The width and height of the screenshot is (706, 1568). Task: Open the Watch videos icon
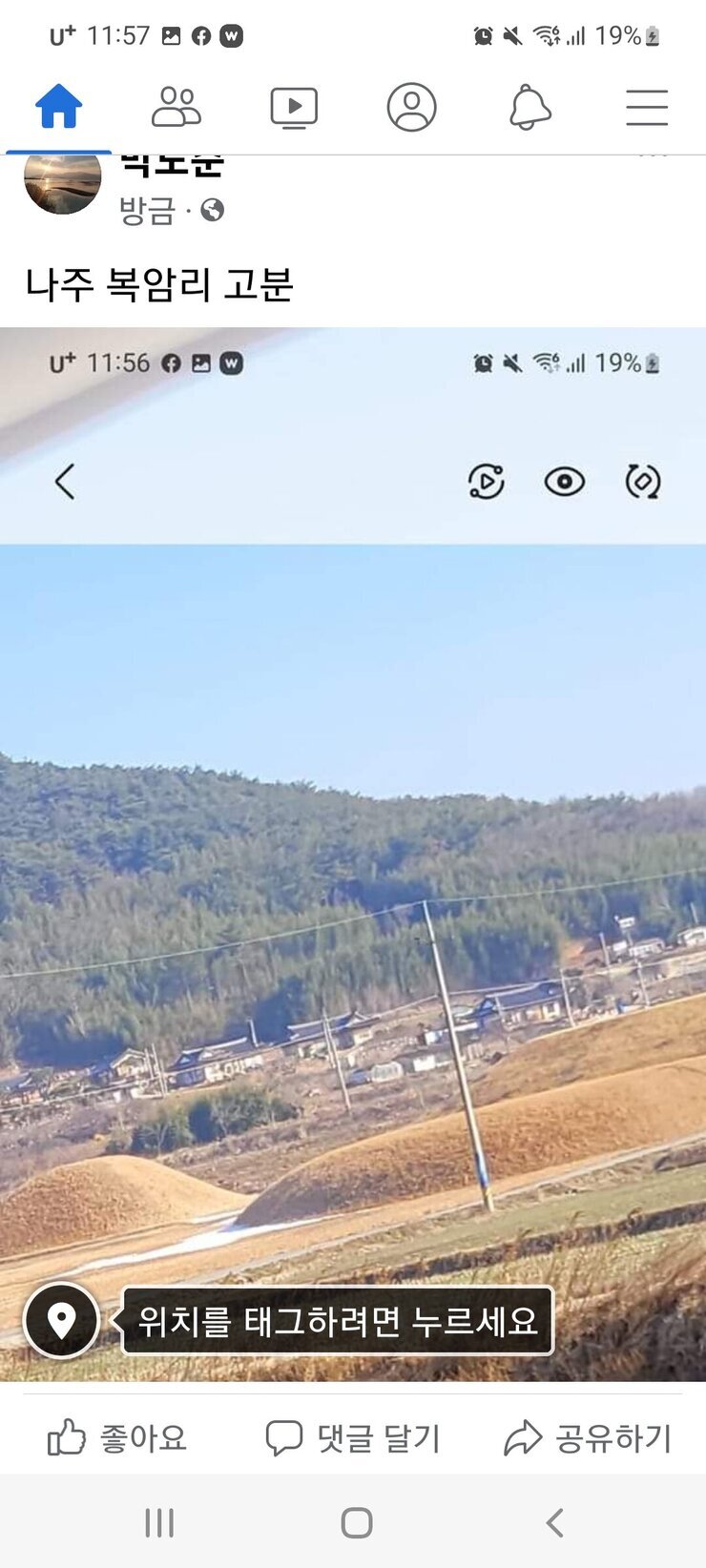click(294, 108)
